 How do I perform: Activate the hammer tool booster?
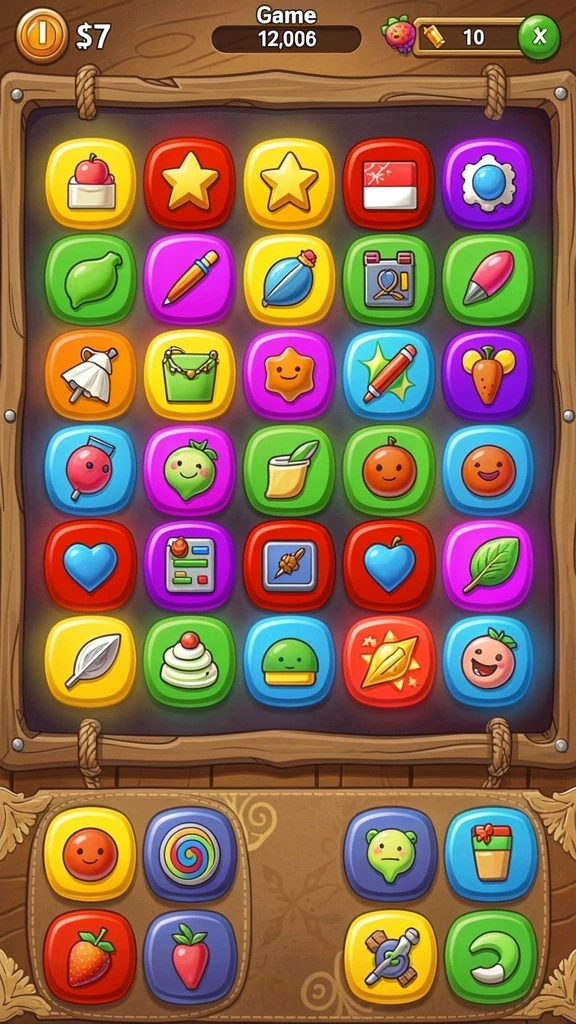pos(391,957)
